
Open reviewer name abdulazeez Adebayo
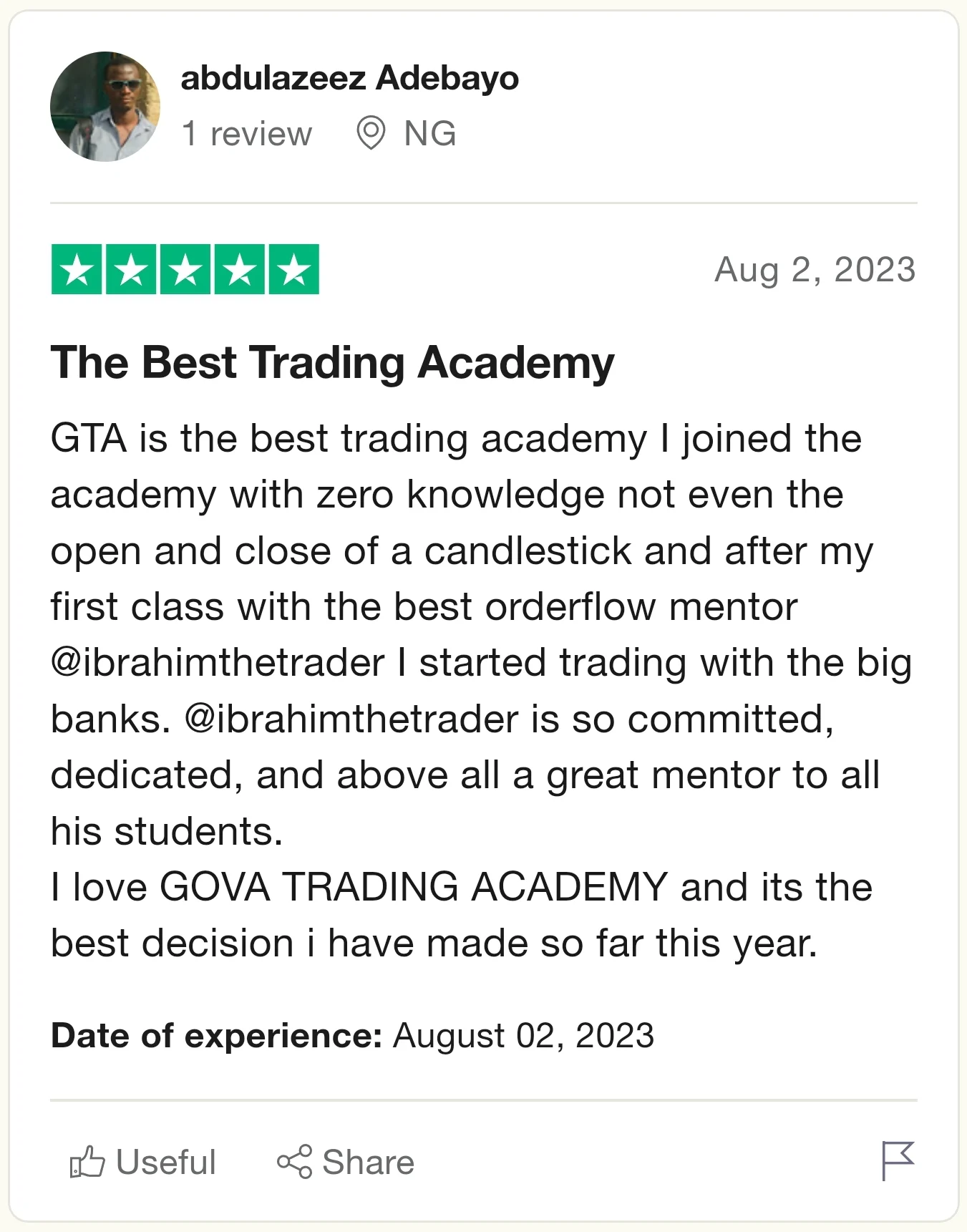point(349,77)
